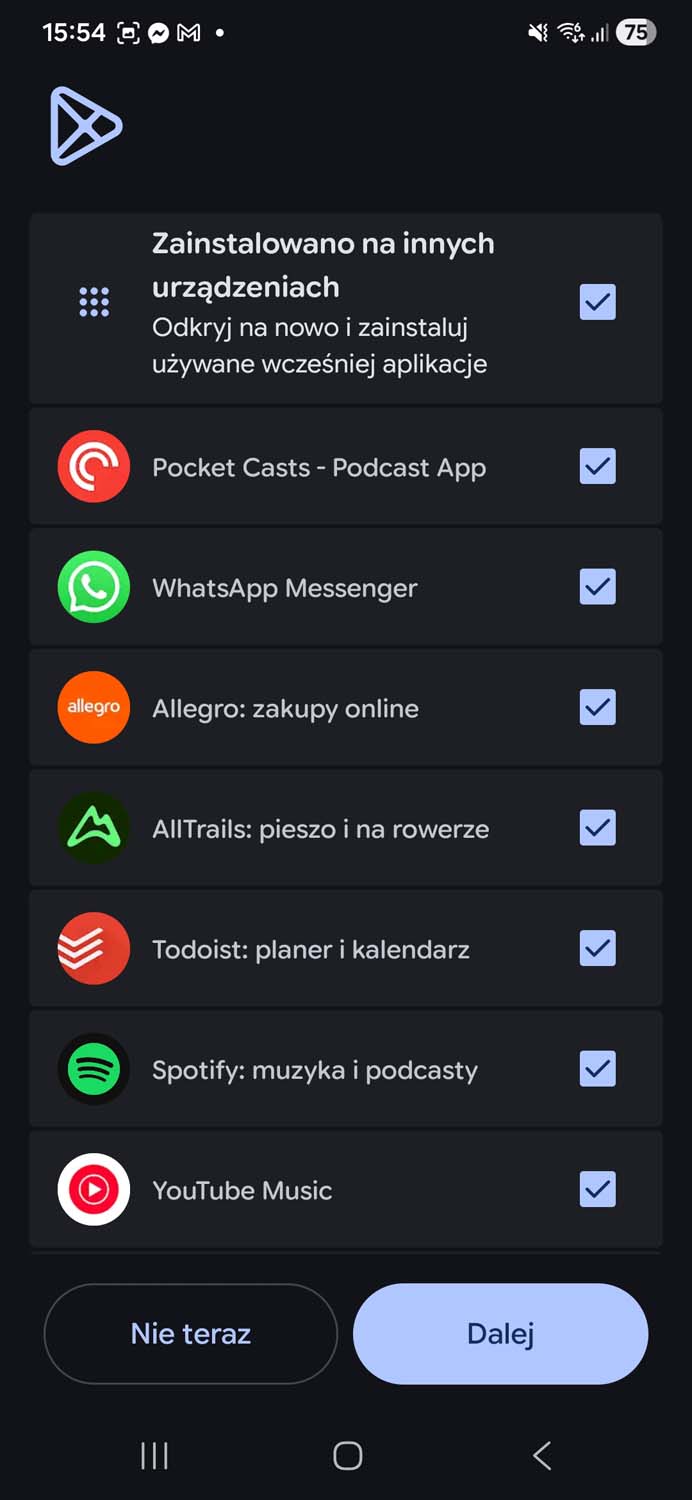Go back with the system back button
The image size is (692, 1500).
(542, 1455)
